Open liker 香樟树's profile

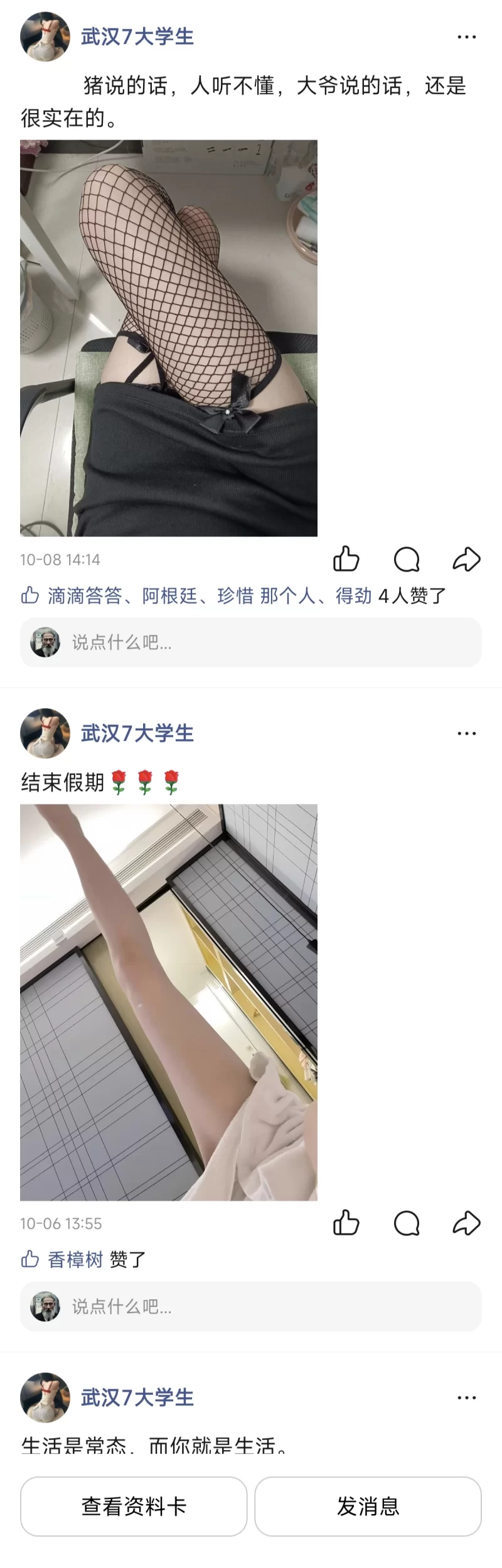75,1259
